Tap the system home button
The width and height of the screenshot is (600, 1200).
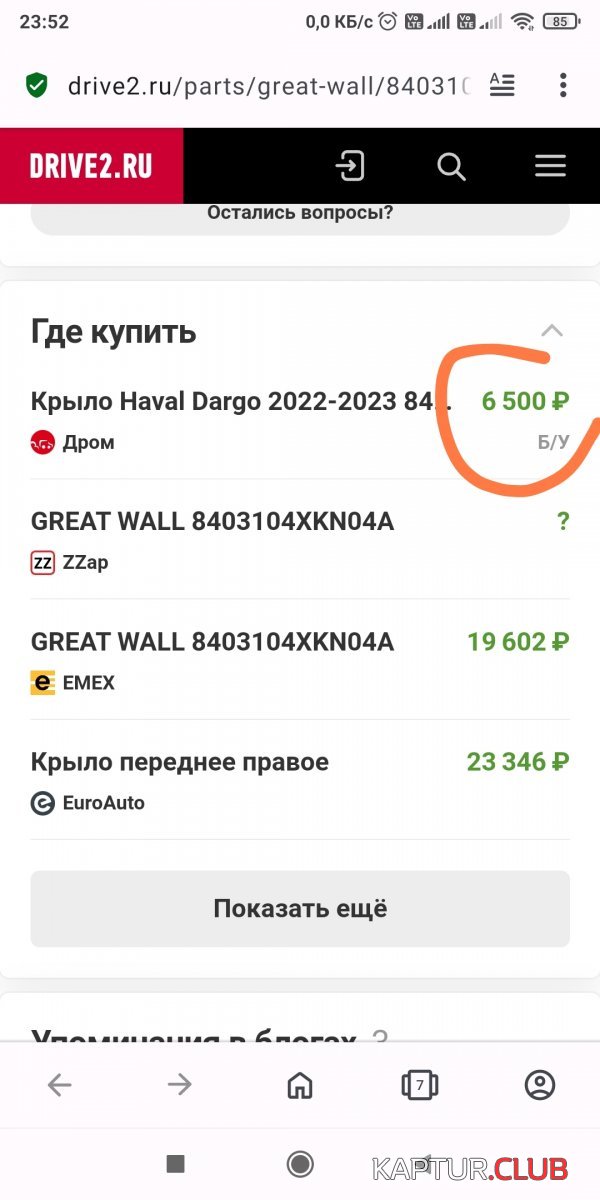point(300,1163)
